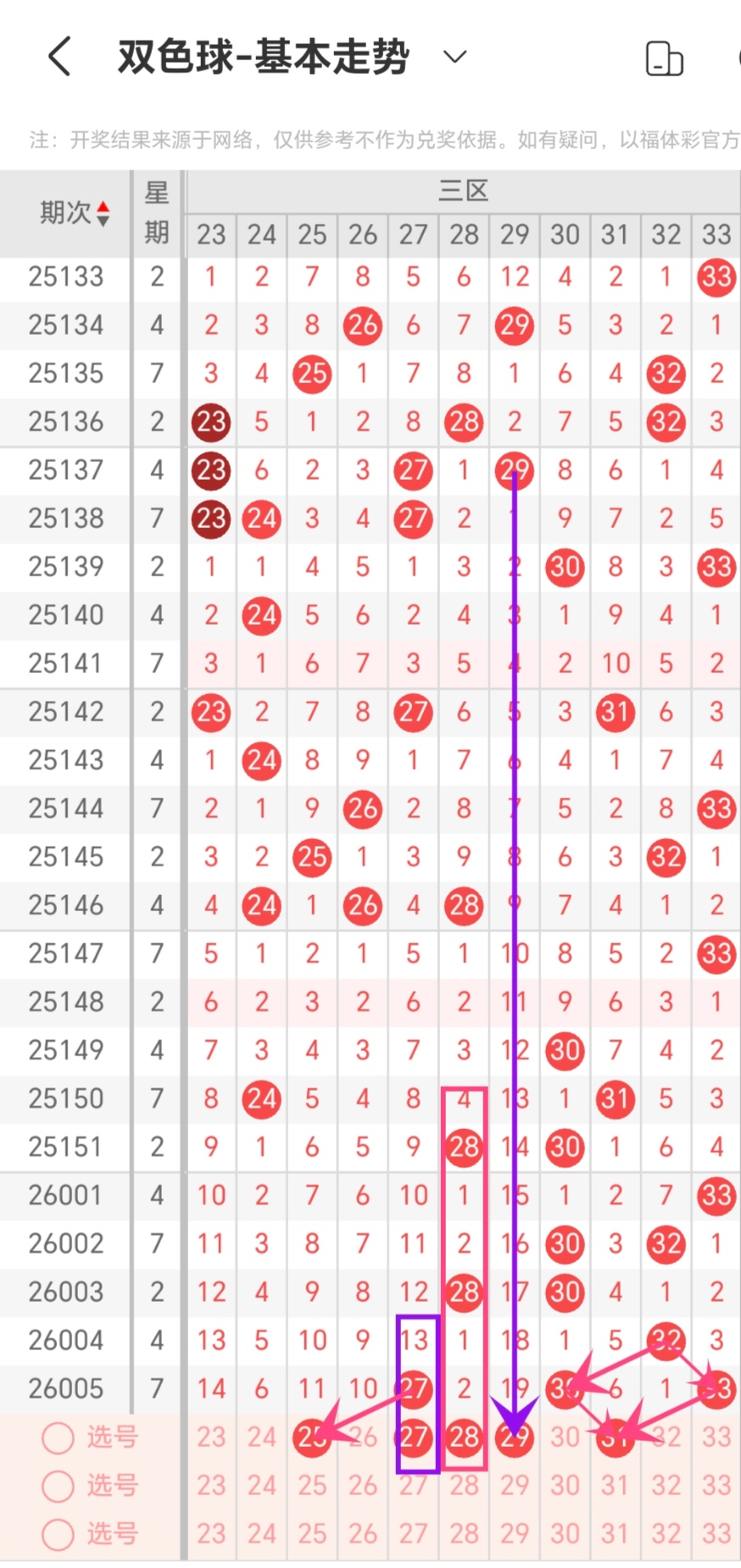
Task: Sort the draws by 期次
Action: point(103,213)
